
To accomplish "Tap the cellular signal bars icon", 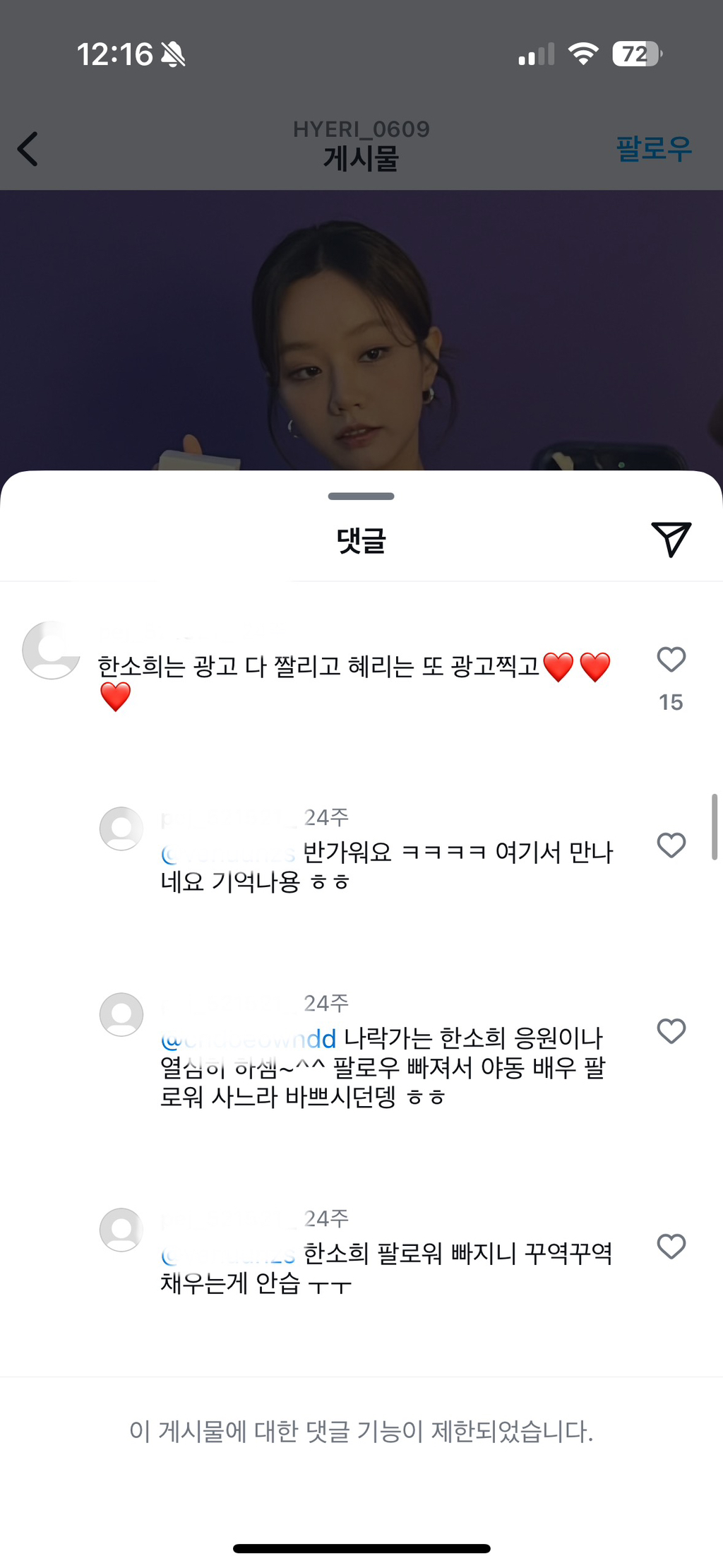I will coord(536,53).
